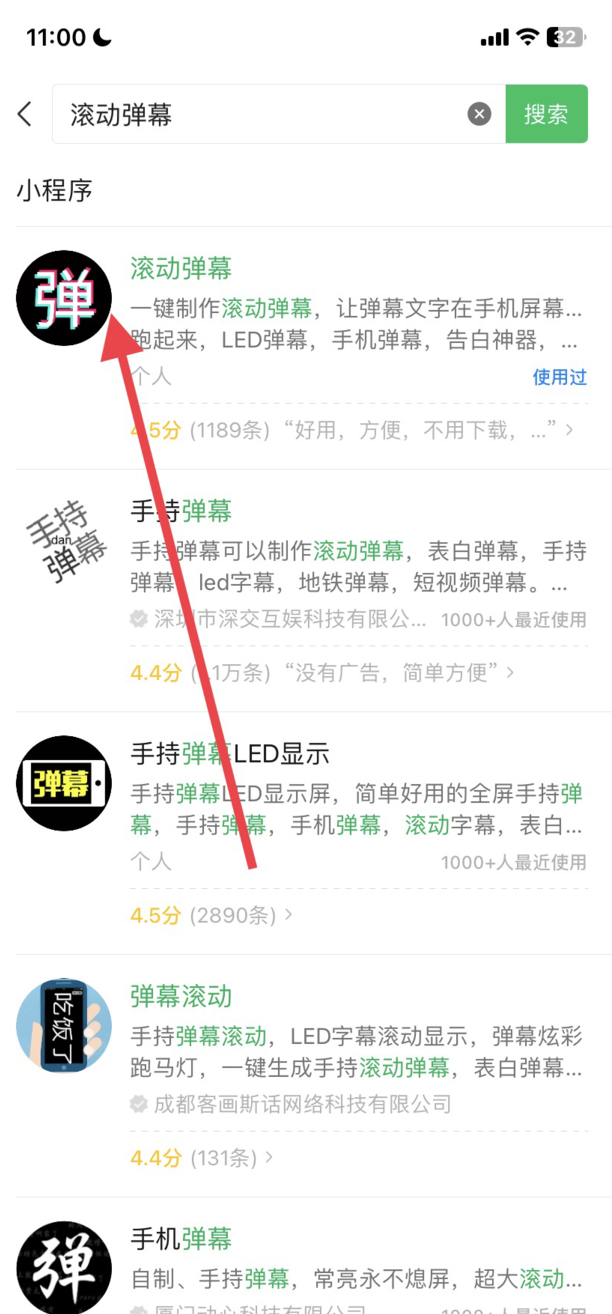The width and height of the screenshot is (612, 1314).
Task: View 手持弹幕 reviews rated 4.4分
Action: [320, 673]
